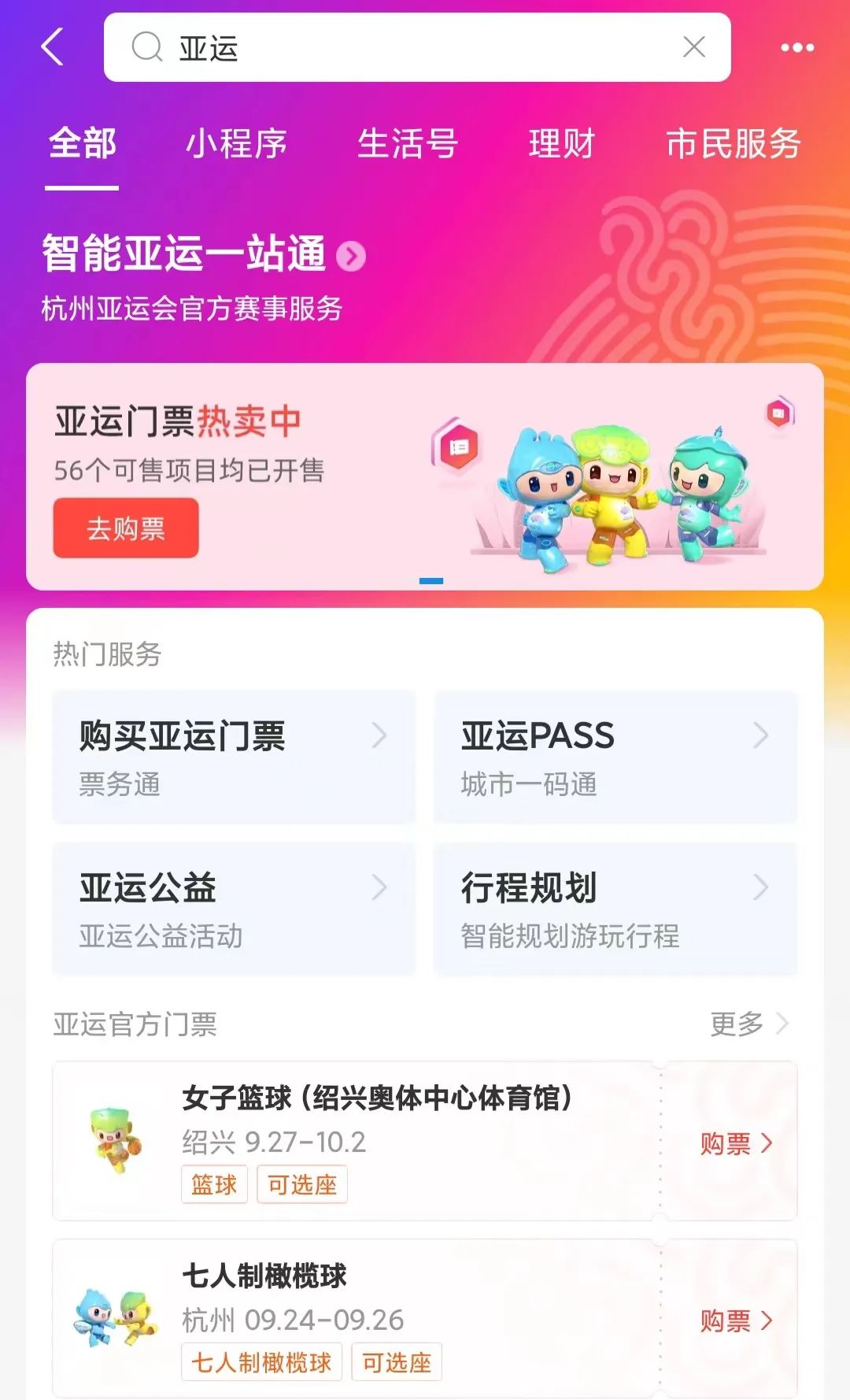Viewport: 850px width, 1400px height.
Task: View 更多 official Asian Games tickets
Action: [748, 1024]
